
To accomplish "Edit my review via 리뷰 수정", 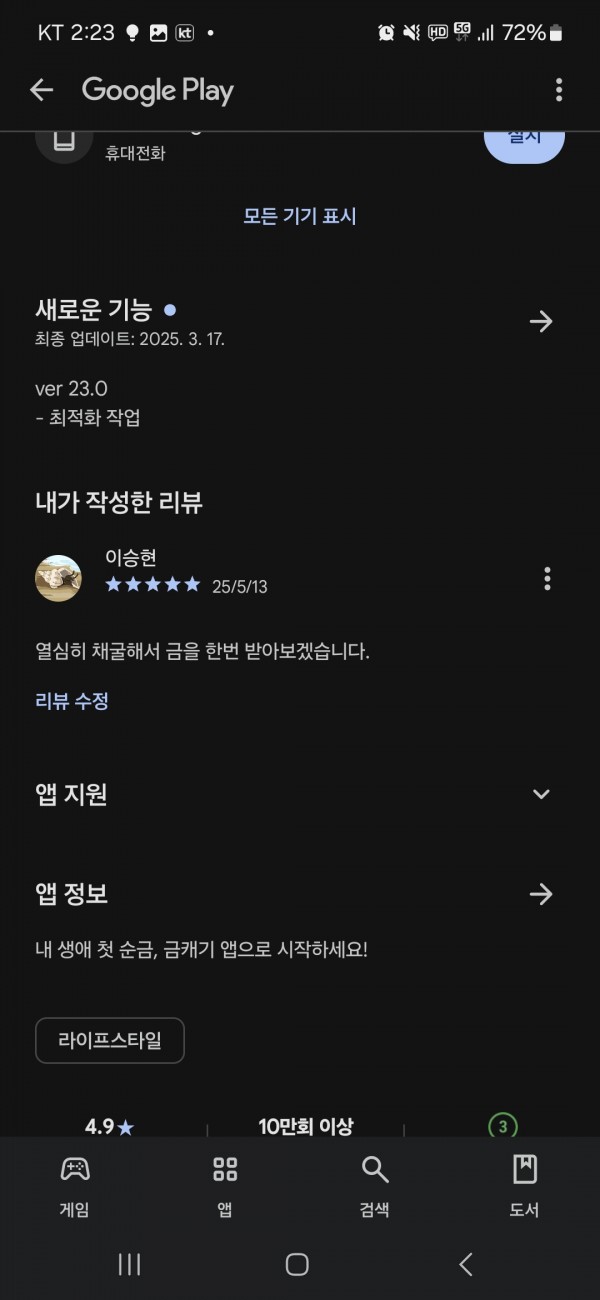I will (x=72, y=701).
